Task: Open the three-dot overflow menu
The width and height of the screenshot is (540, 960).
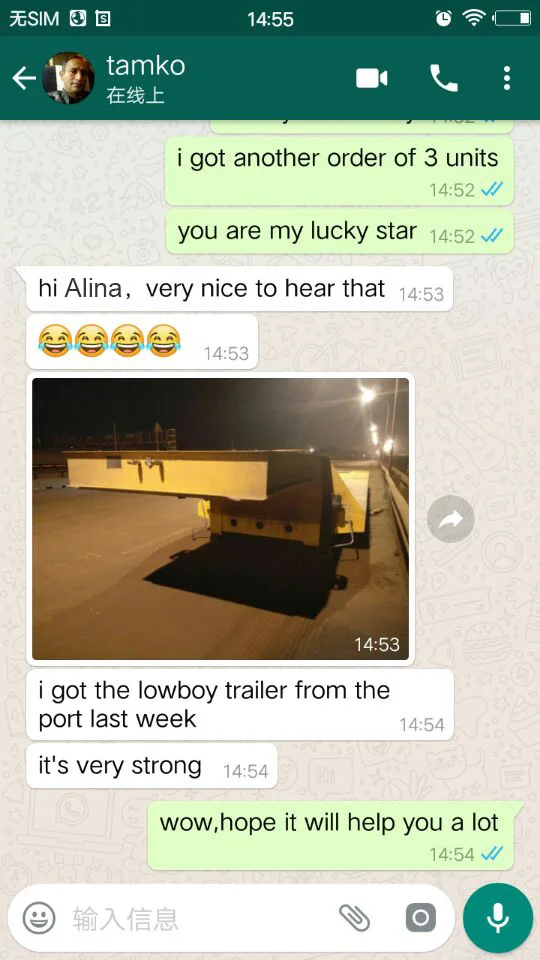Action: [x=506, y=78]
